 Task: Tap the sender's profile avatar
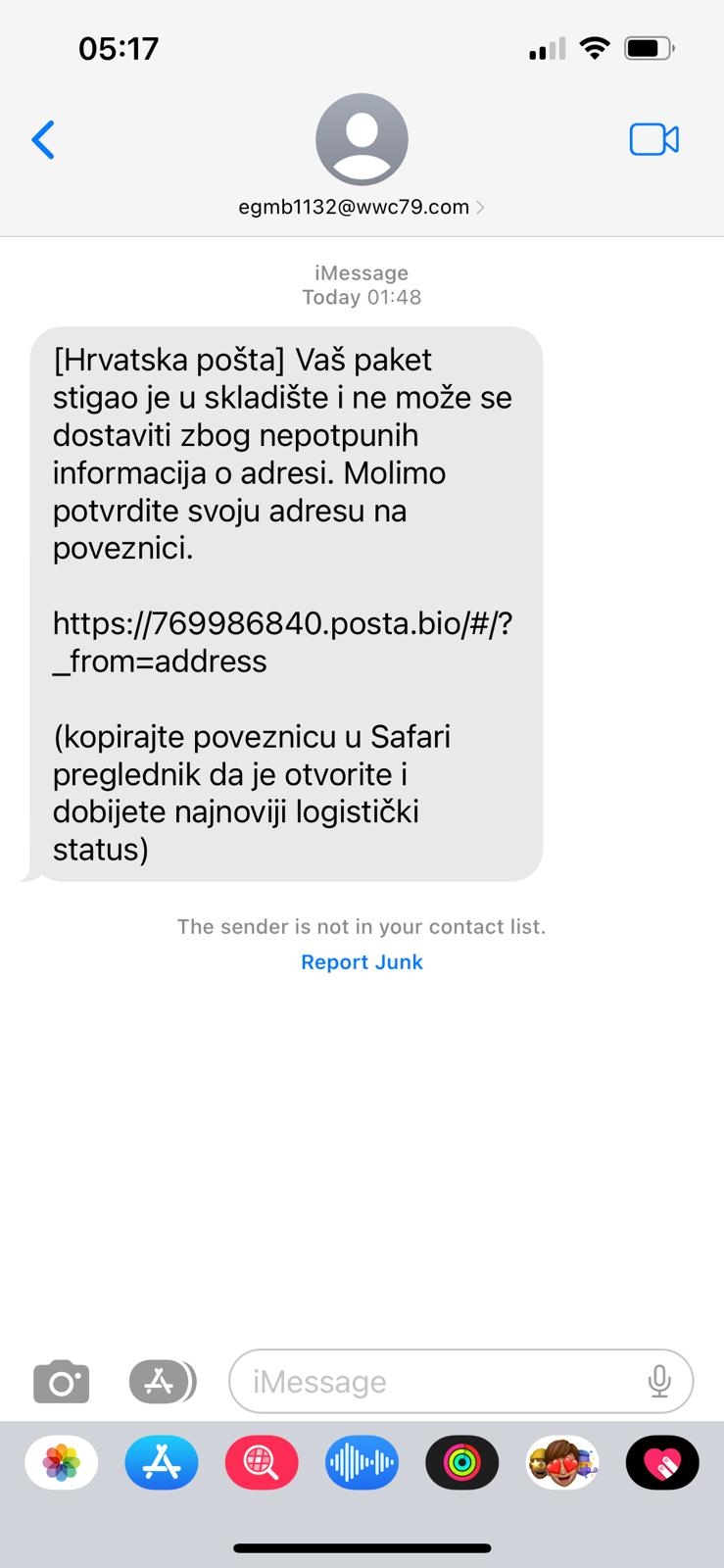[362, 139]
